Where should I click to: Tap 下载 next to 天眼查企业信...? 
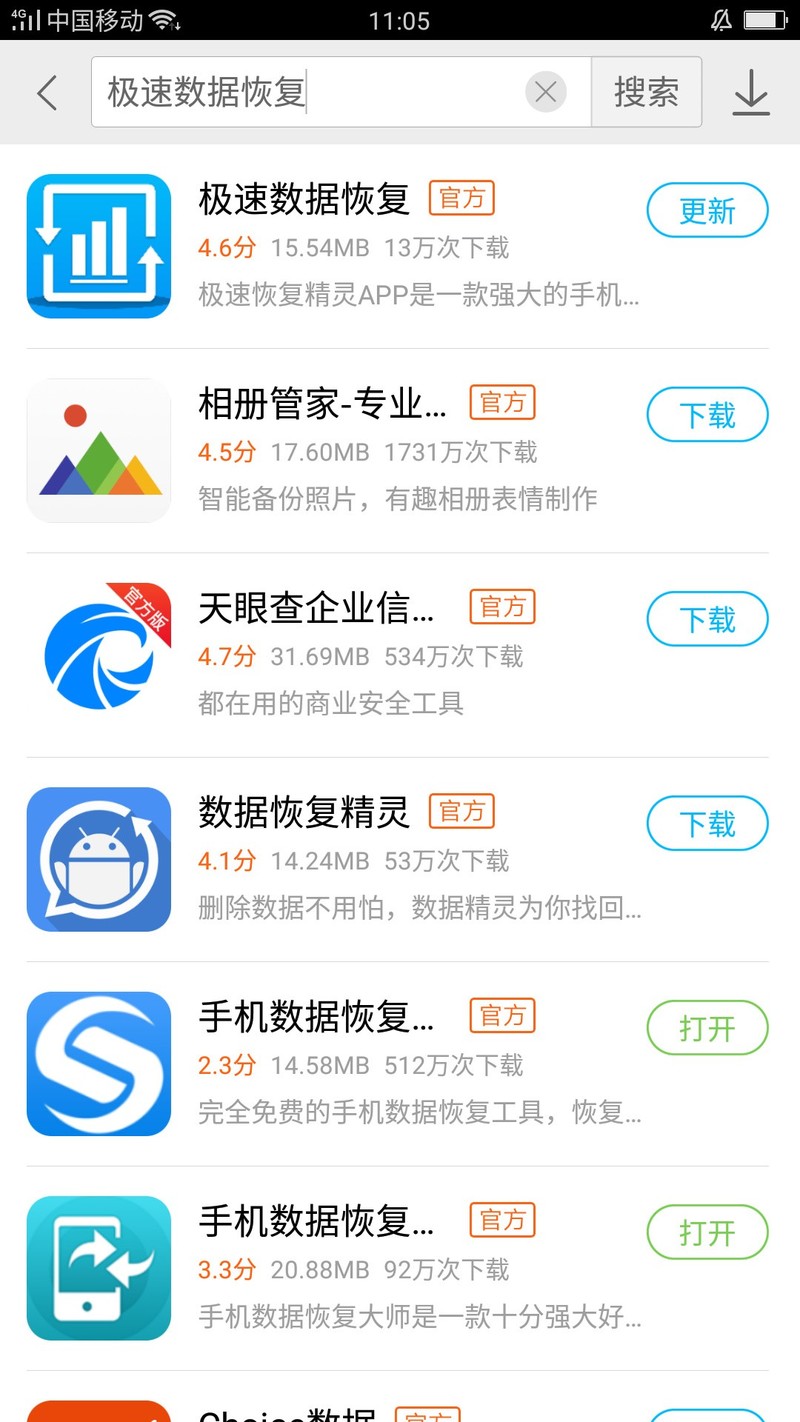(x=707, y=619)
